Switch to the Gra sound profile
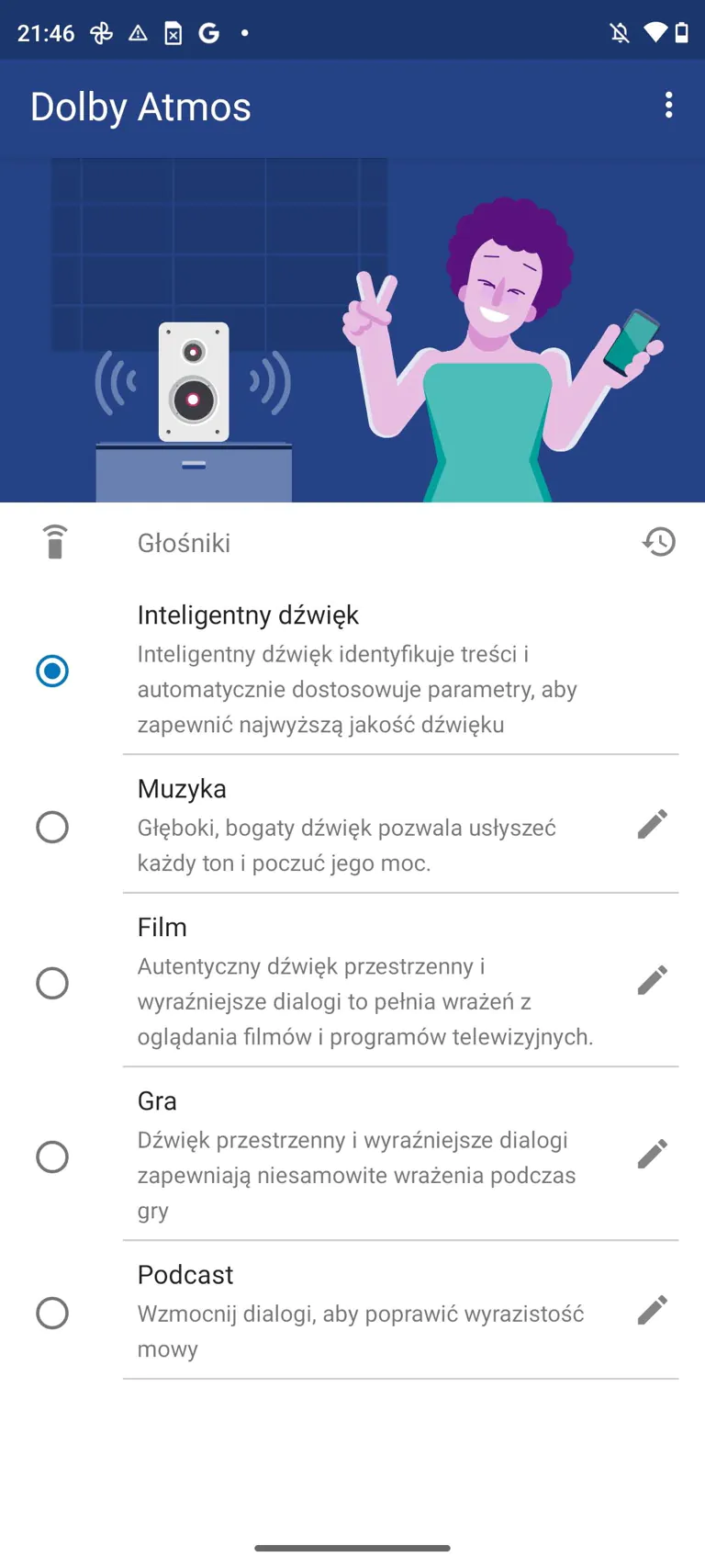The image size is (705, 1568). point(52,1156)
